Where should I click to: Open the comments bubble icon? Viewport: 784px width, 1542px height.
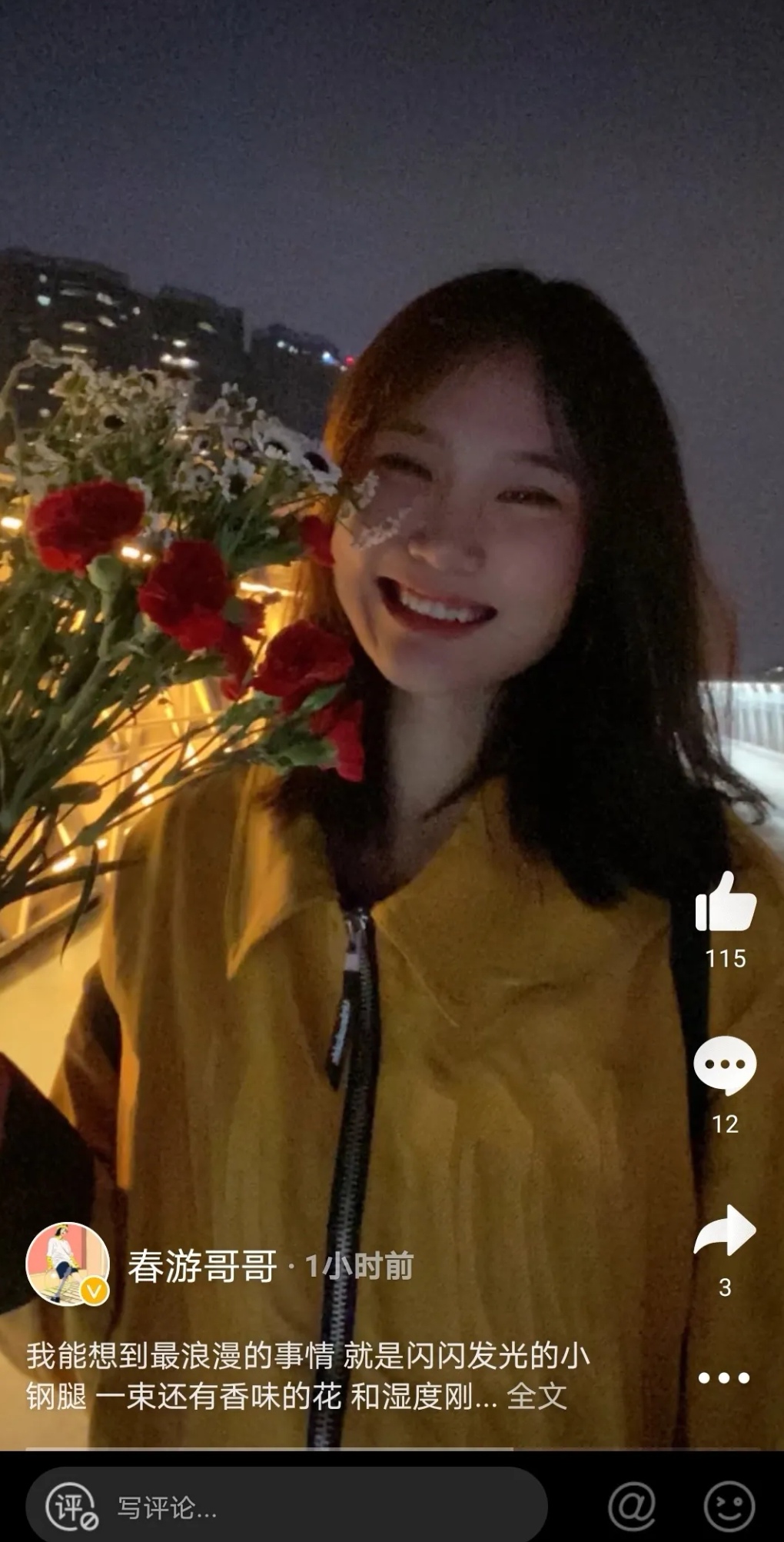coord(725,1066)
